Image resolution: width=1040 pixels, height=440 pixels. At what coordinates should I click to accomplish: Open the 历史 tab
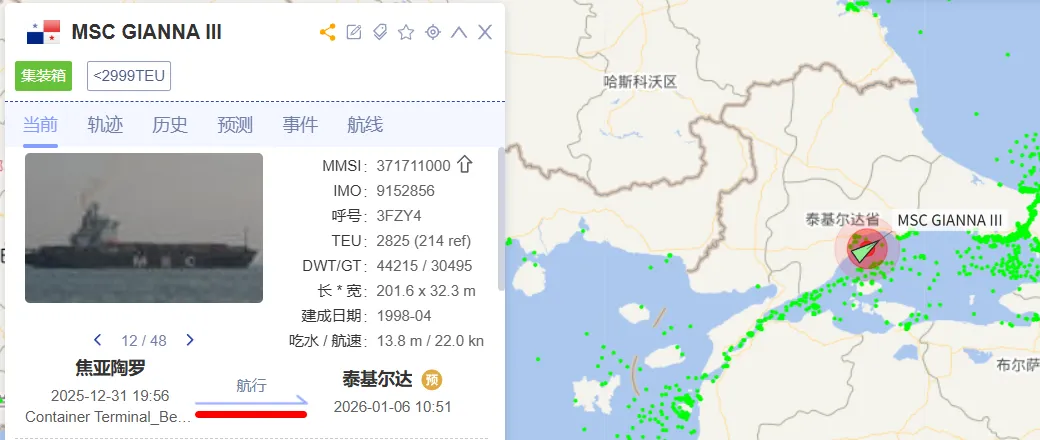coord(170,125)
